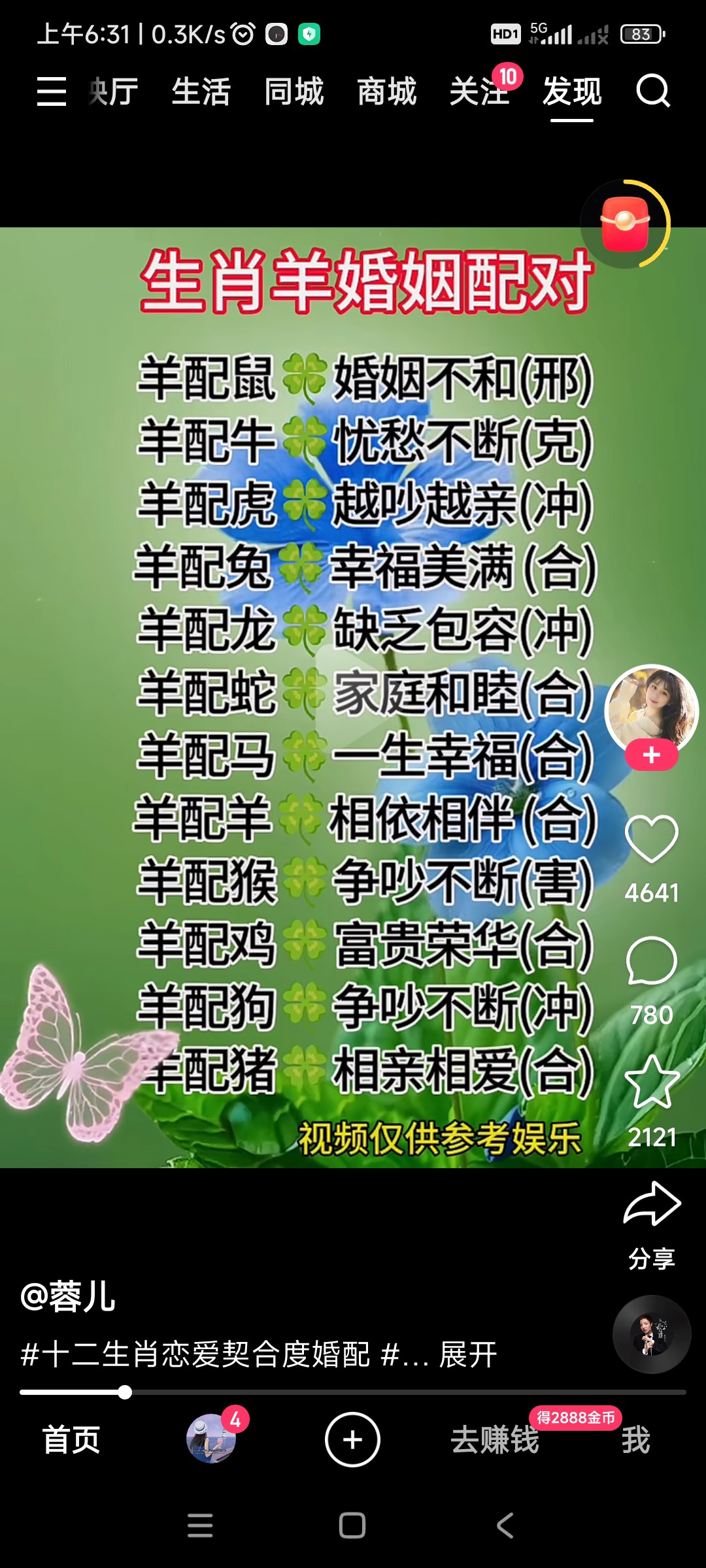Image resolution: width=706 pixels, height=1568 pixels.
Task: Open the search icon
Action: (x=653, y=90)
